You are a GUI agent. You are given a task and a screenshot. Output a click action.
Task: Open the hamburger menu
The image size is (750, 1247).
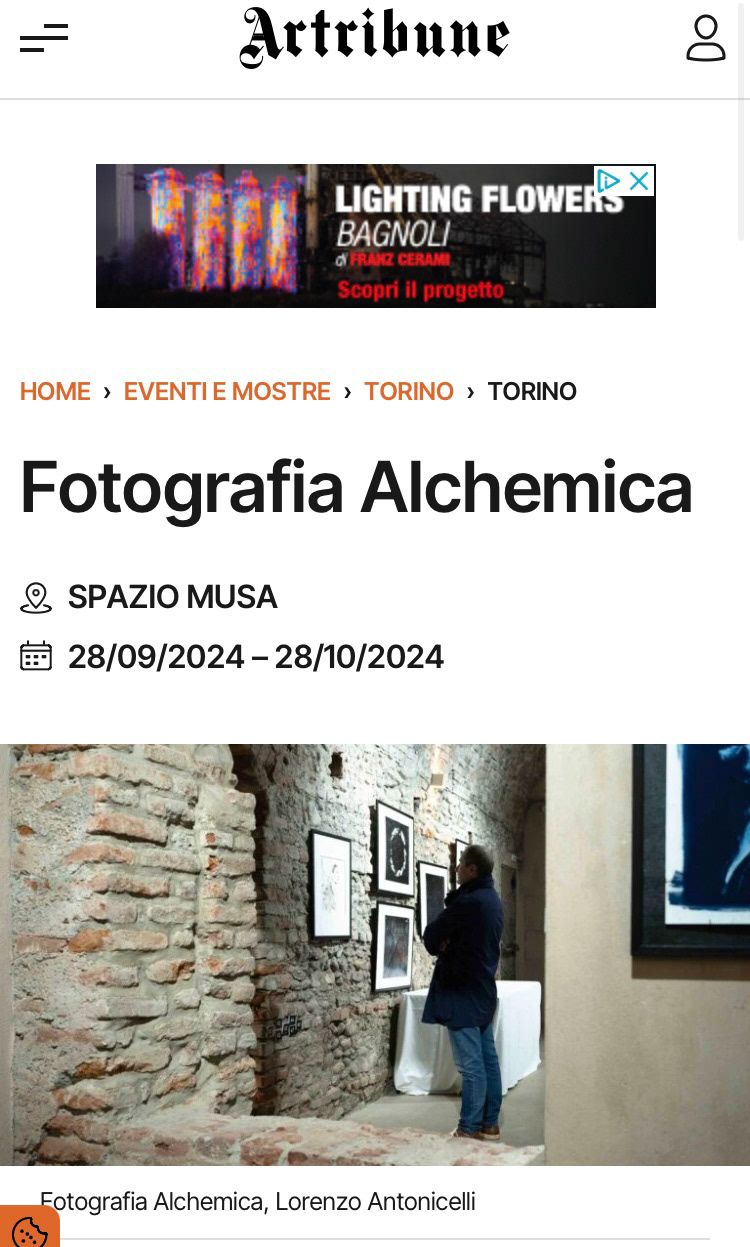[44, 39]
